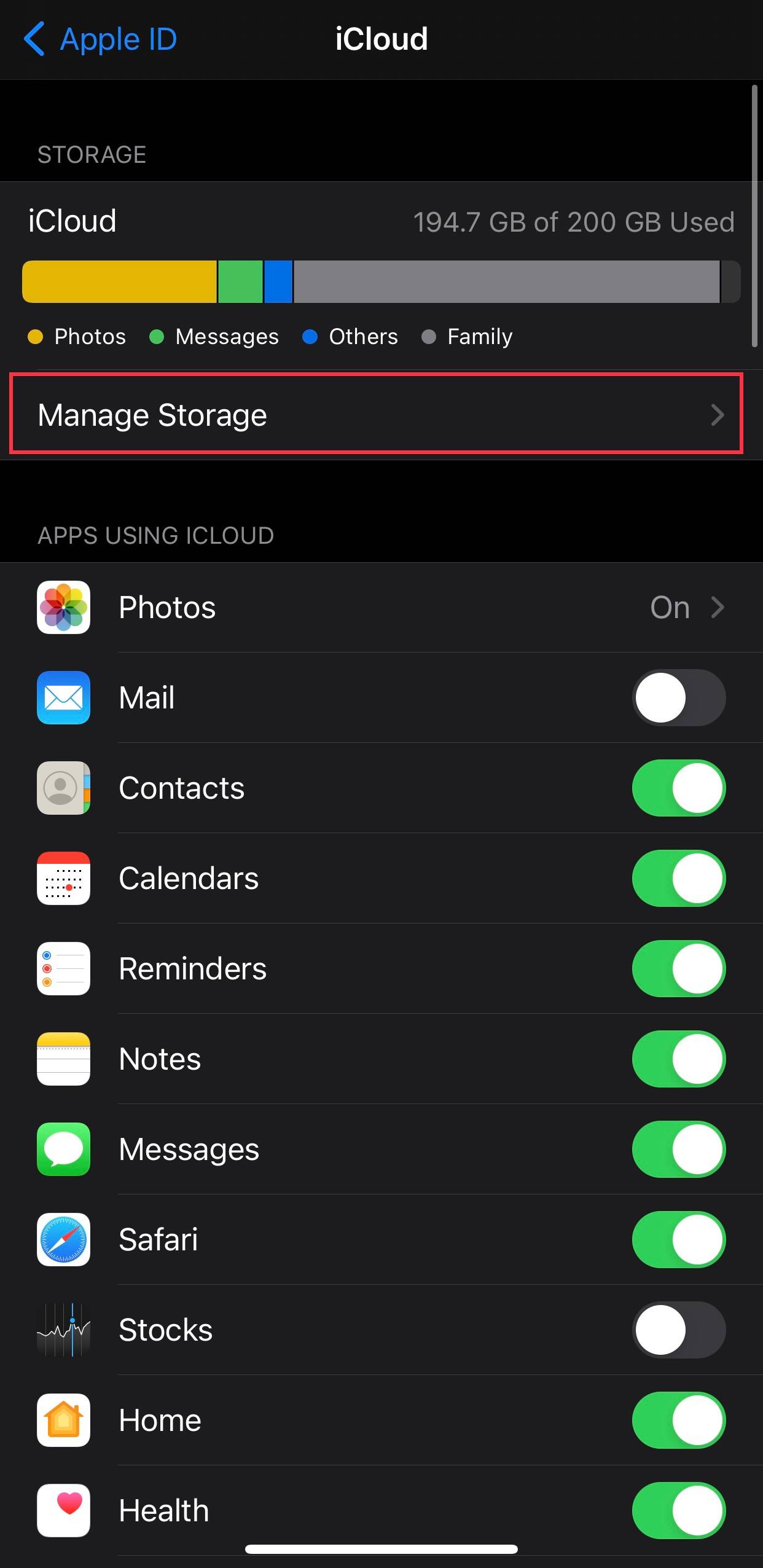
Task: Select the iCloud title
Action: pyautogui.click(x=381, y=39)
